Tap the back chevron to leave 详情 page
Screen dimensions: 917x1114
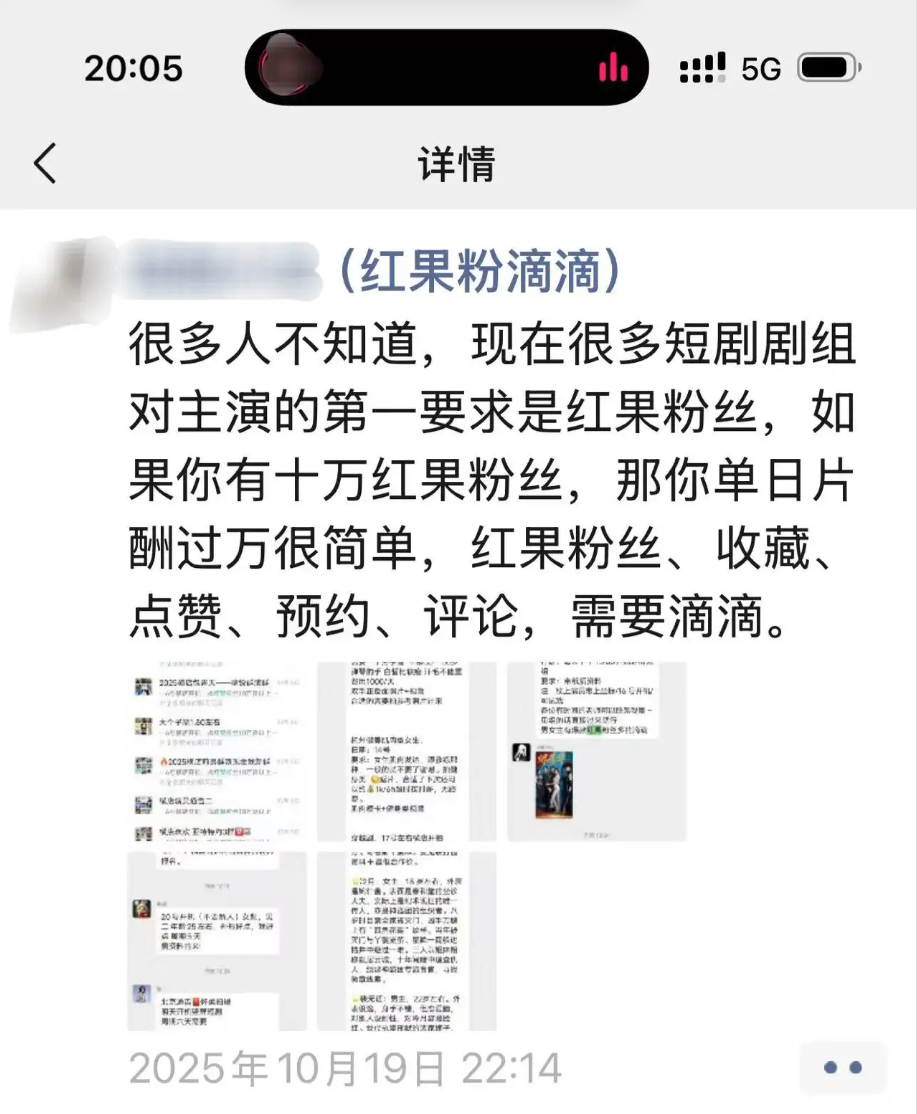[44, 165]
